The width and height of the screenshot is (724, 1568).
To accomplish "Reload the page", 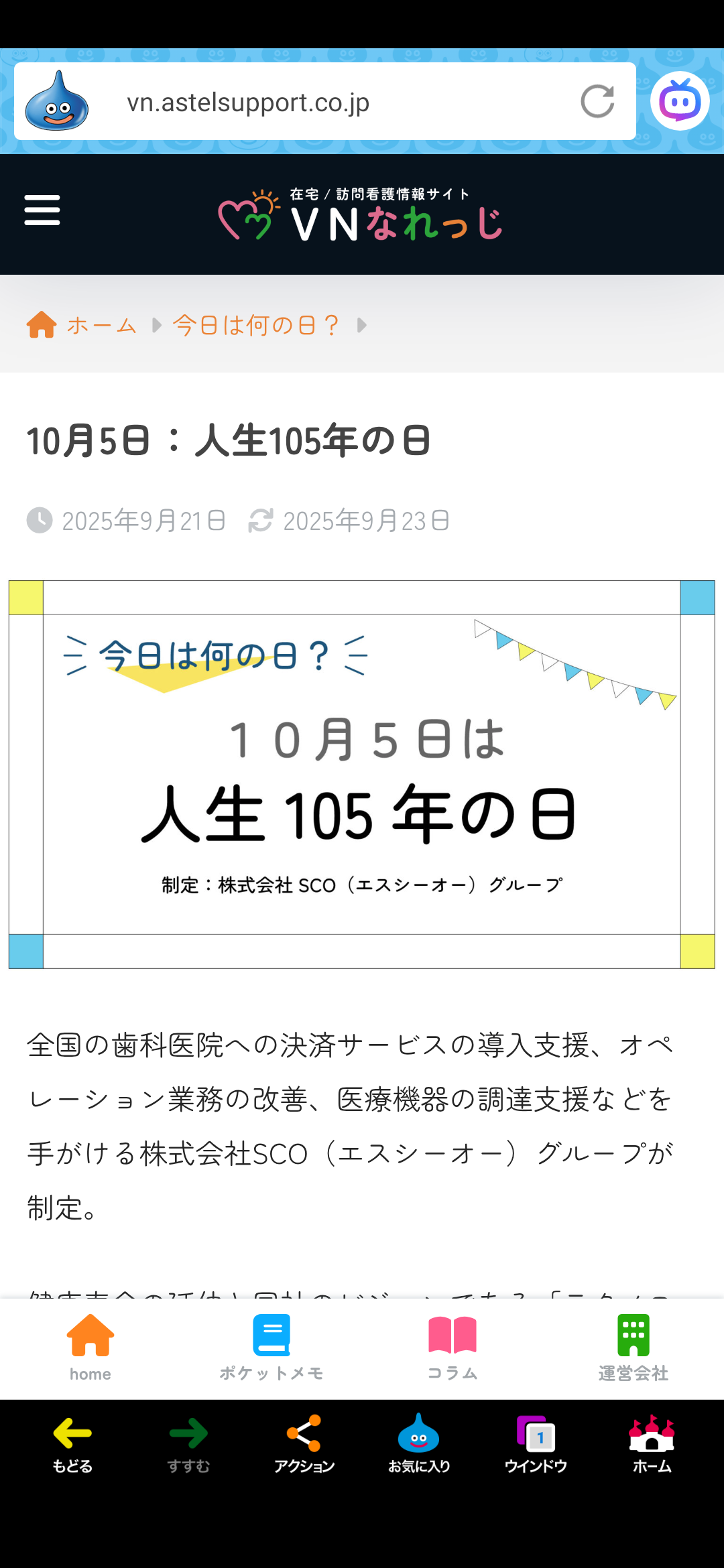I will coord(597,102).
